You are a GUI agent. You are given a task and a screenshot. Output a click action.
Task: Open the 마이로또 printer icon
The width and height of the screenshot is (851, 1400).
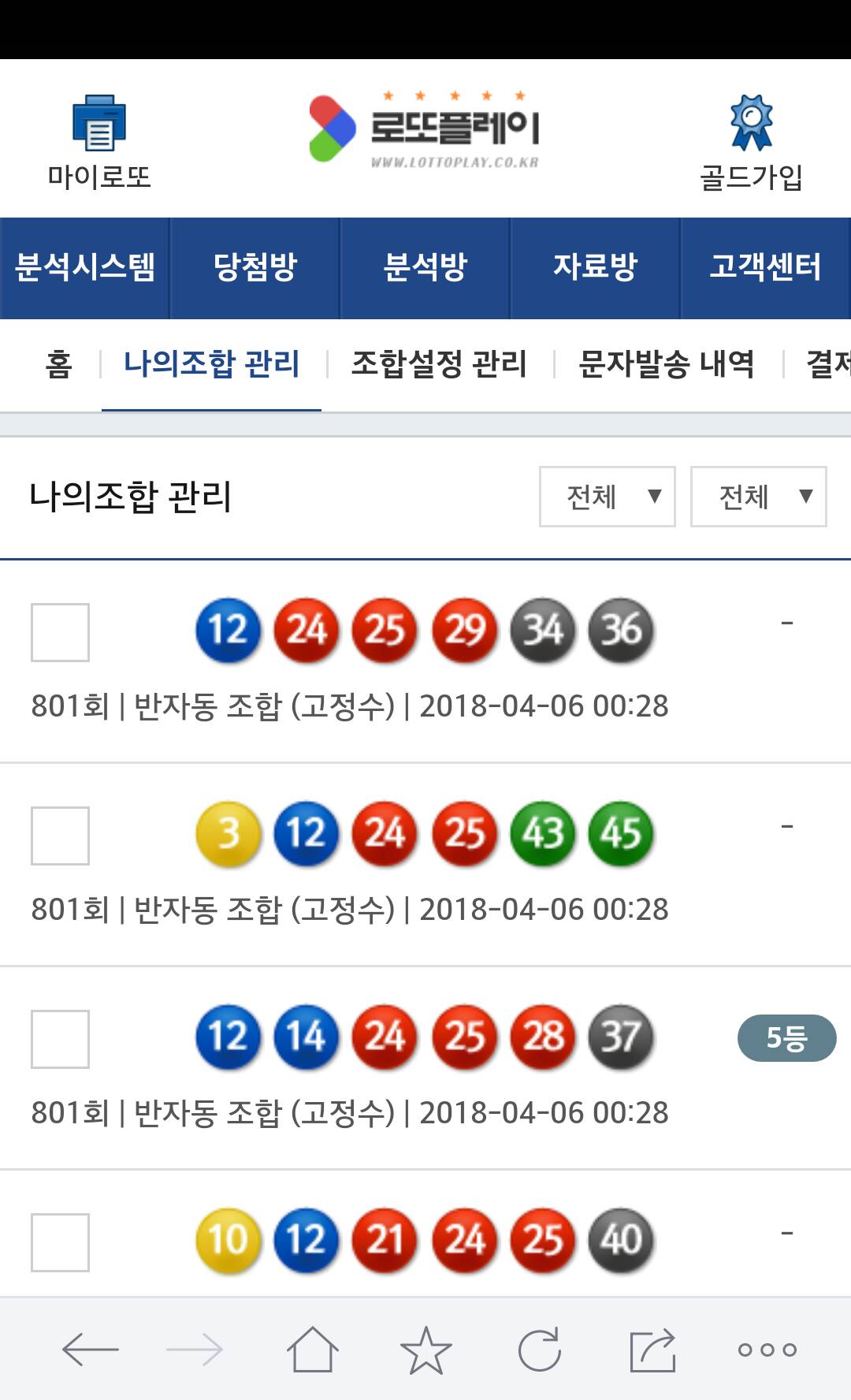coord(98,124)
